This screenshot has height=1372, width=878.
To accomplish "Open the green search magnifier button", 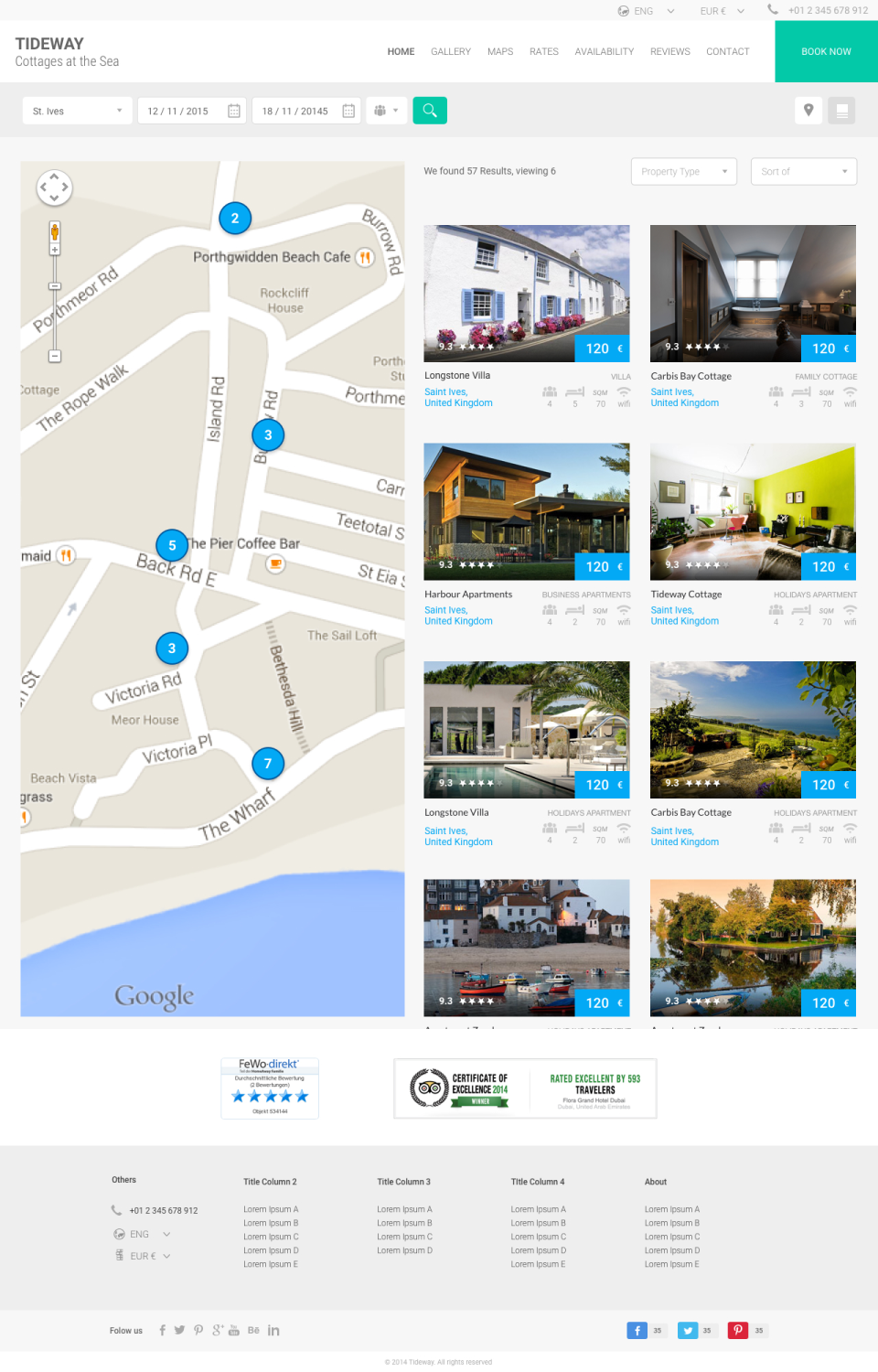I will pyautogui.click(x=430, y=110).
